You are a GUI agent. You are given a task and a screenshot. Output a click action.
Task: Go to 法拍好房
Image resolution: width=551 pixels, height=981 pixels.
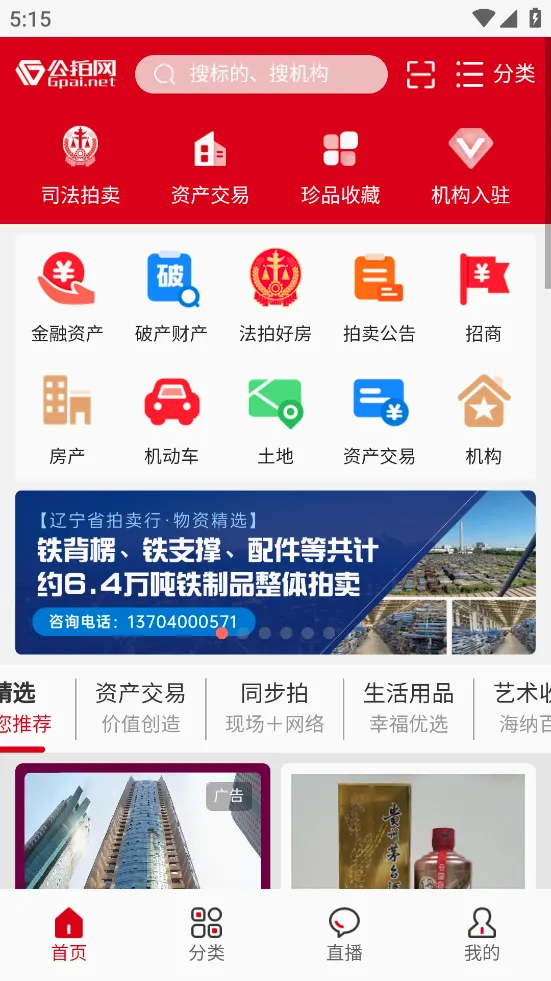[275, 297]
